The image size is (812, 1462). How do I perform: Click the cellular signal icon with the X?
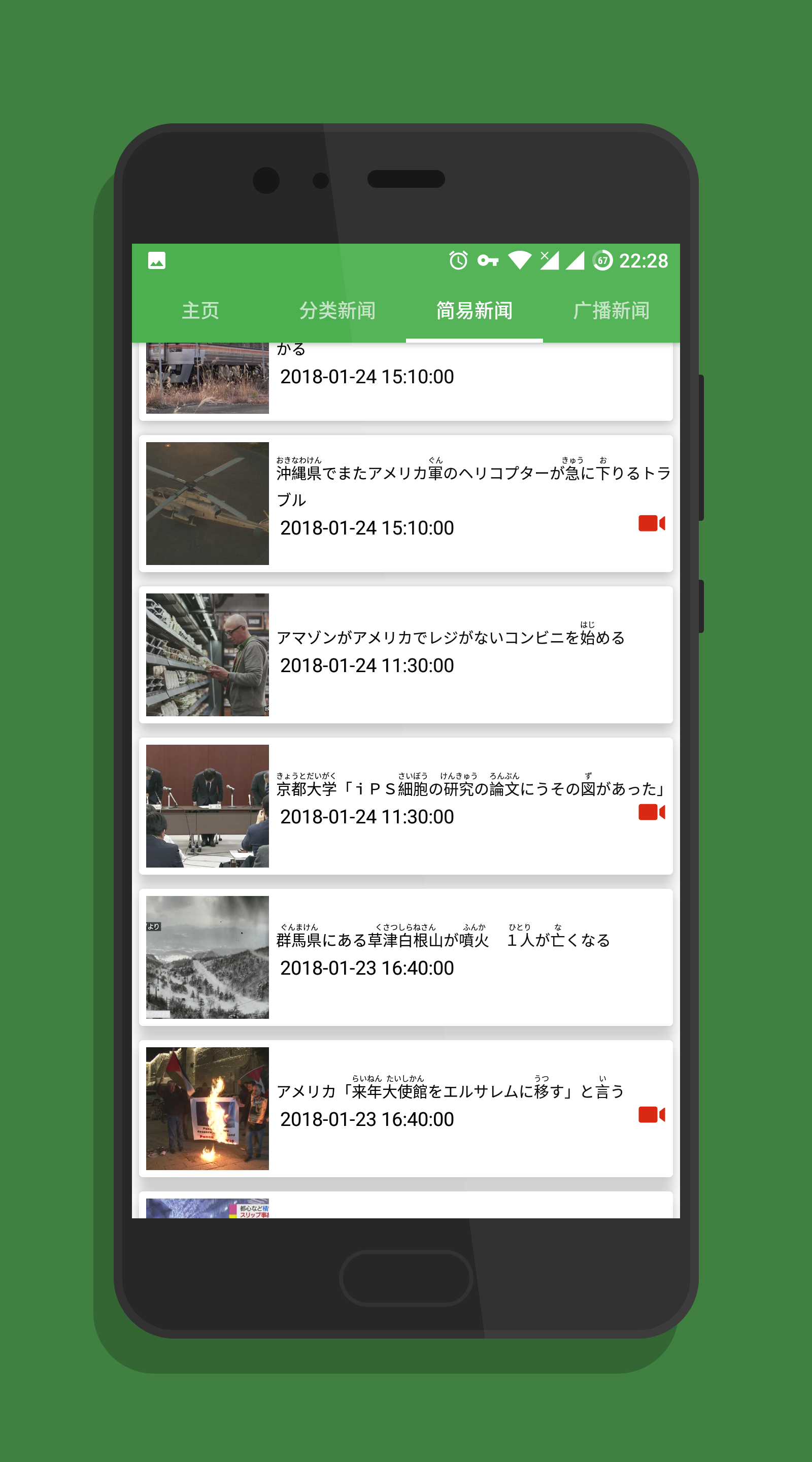549,260
